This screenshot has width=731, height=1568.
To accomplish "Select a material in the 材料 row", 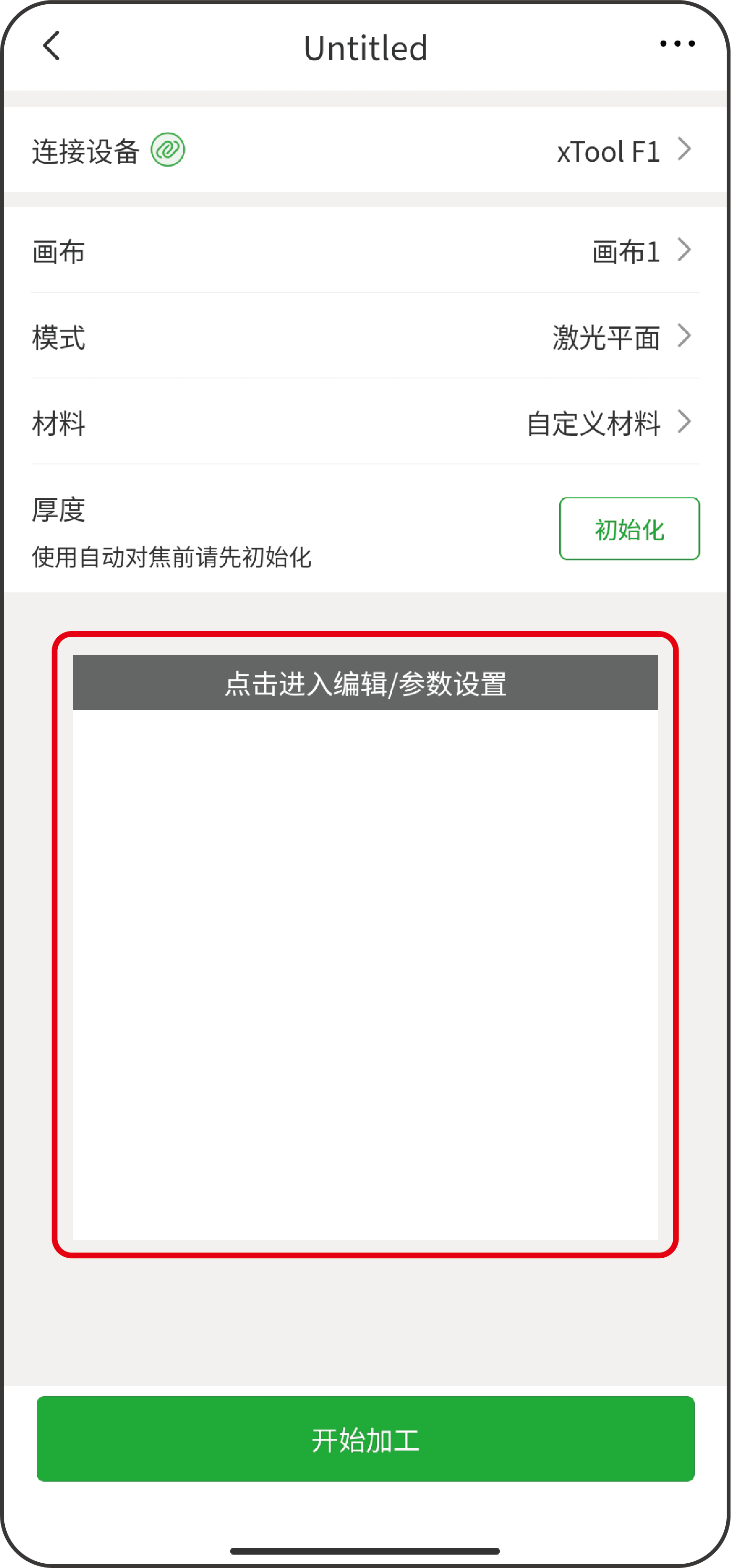I will click(x=365, y=422).
